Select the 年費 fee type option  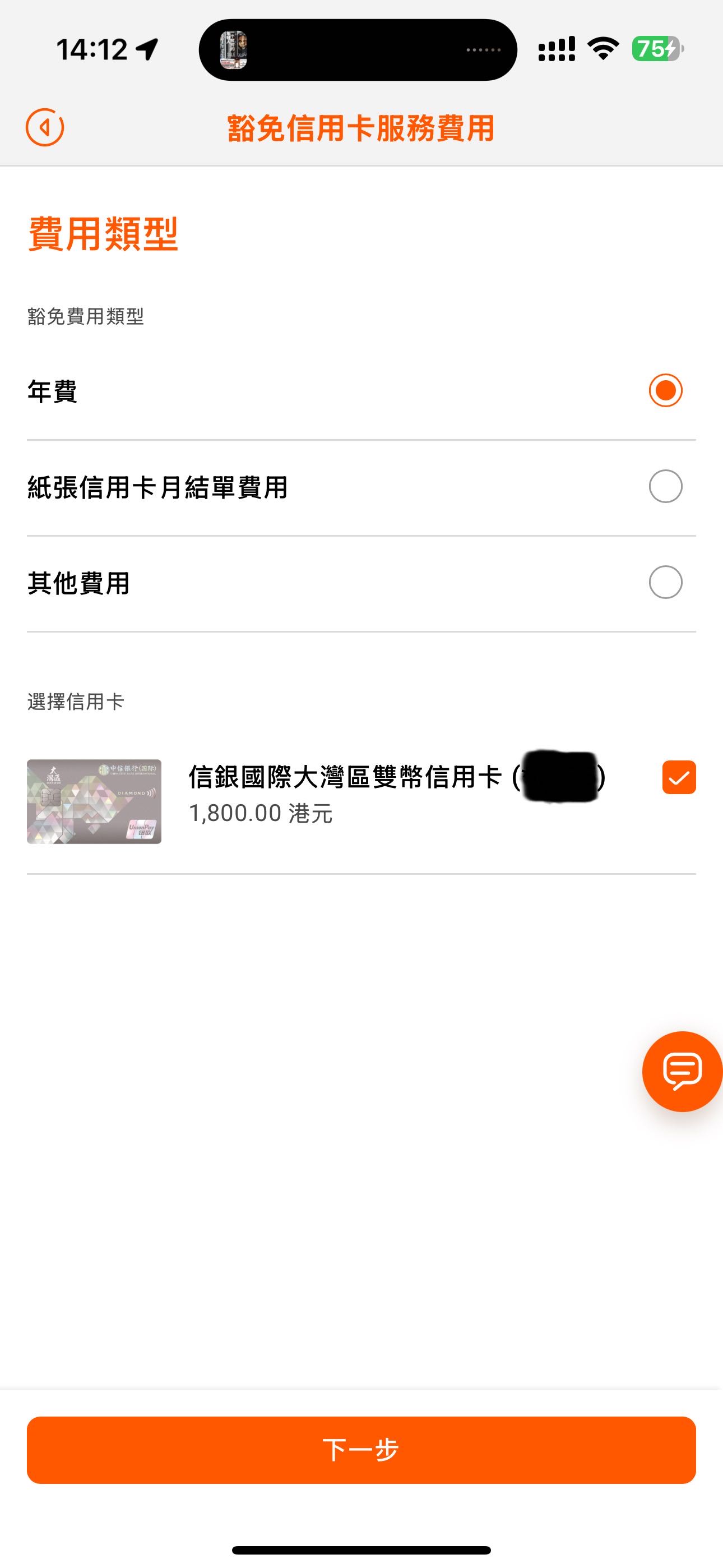[665, 390]
